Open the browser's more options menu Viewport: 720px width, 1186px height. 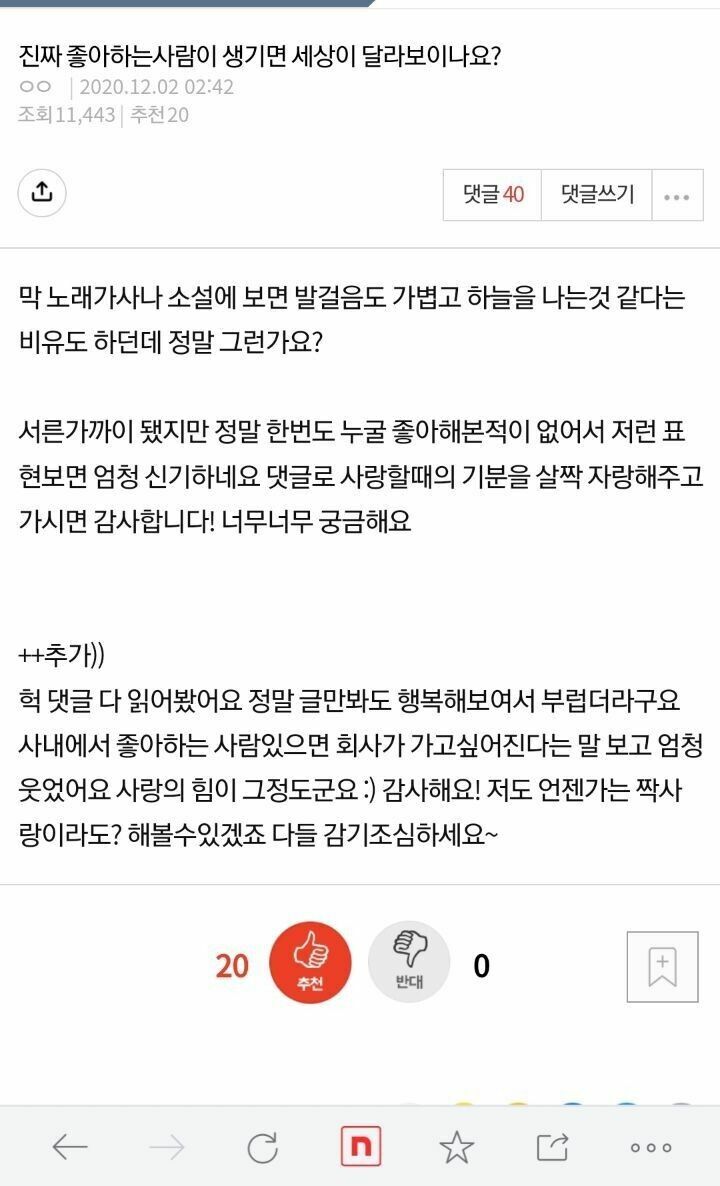click(651, 1147)
